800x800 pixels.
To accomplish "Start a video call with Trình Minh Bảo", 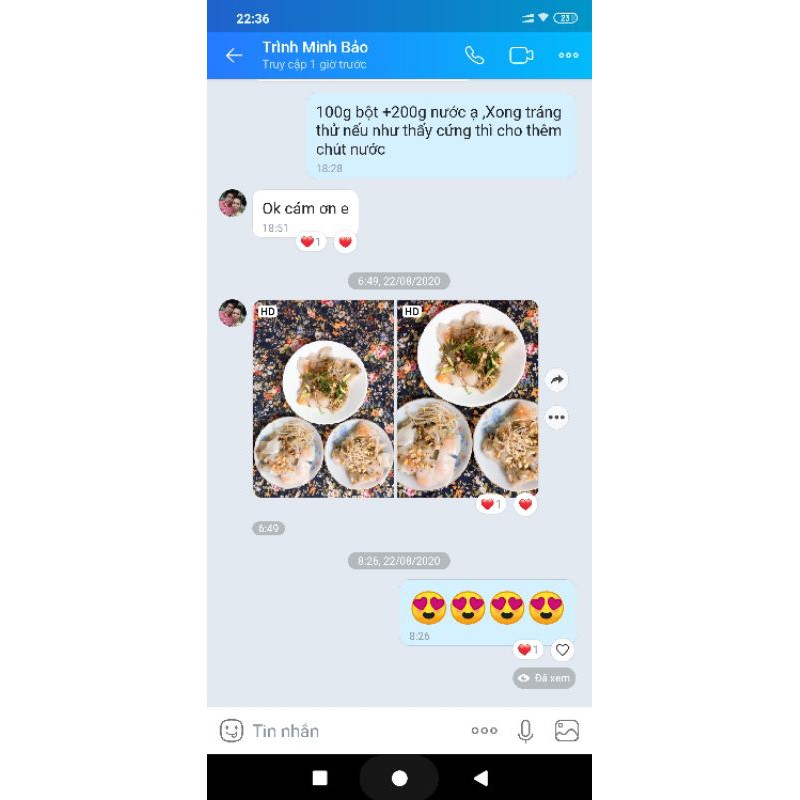I will (521, 56).
